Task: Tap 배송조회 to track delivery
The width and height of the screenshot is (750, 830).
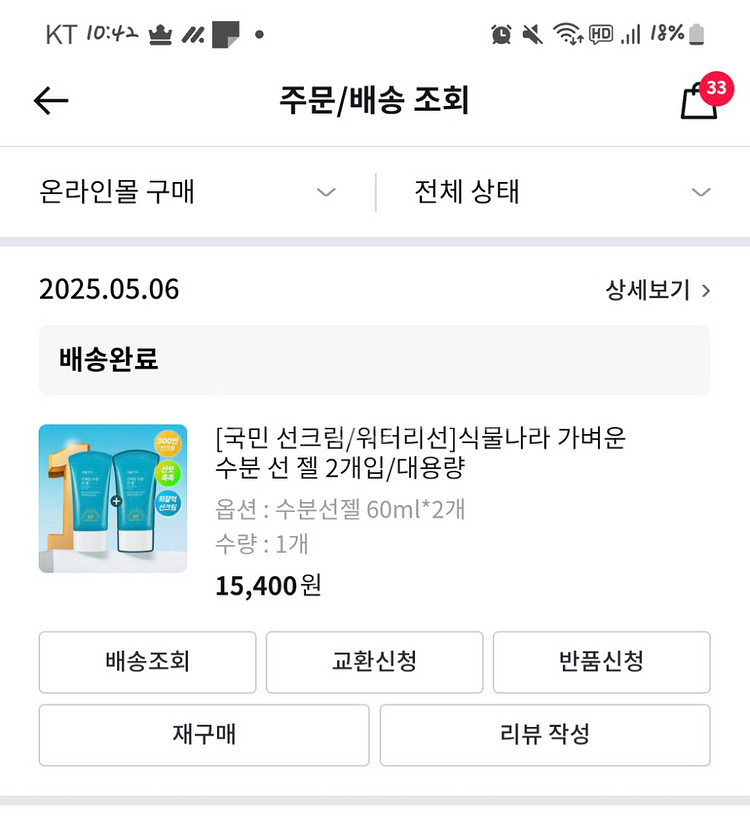Action: coord(147,662)
